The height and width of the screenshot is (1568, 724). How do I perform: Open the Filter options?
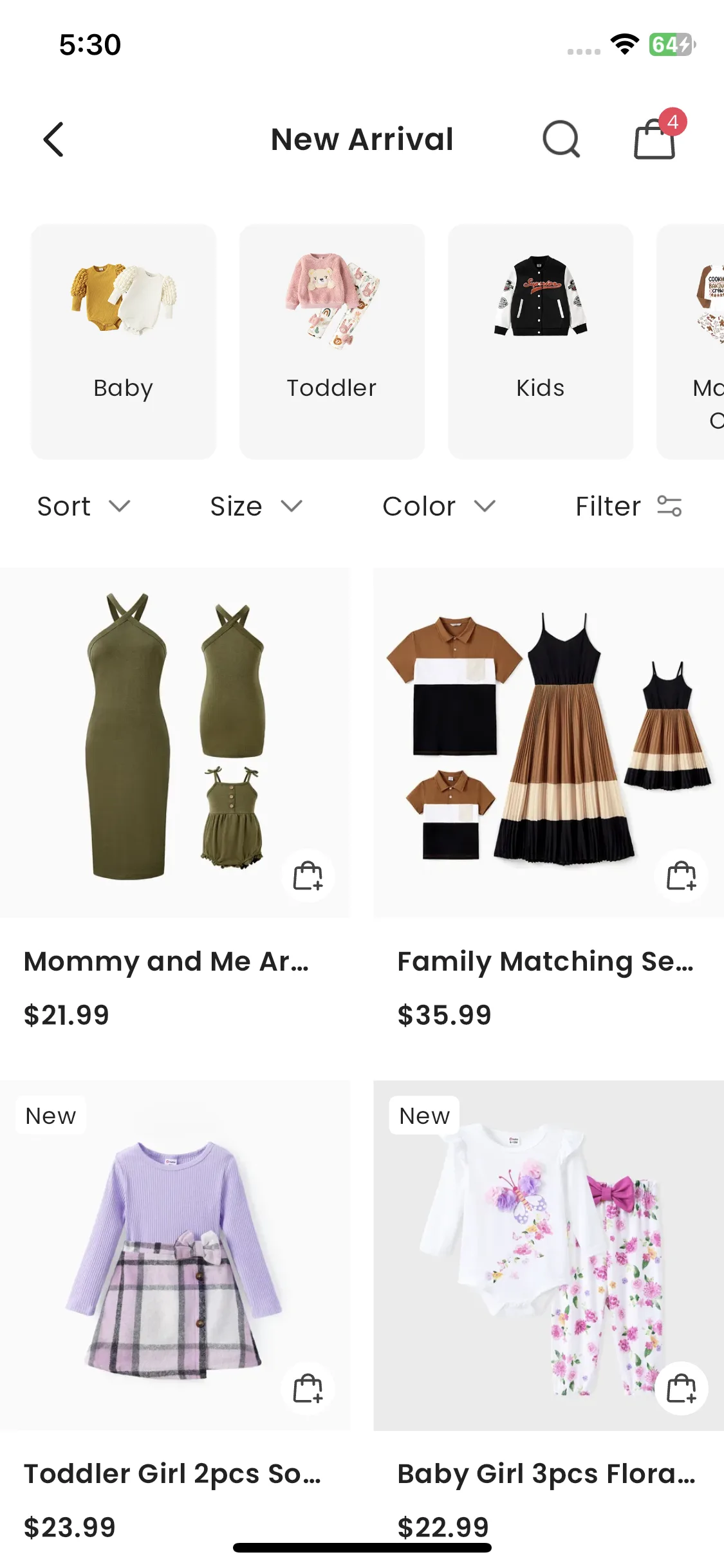coord(629,507)
